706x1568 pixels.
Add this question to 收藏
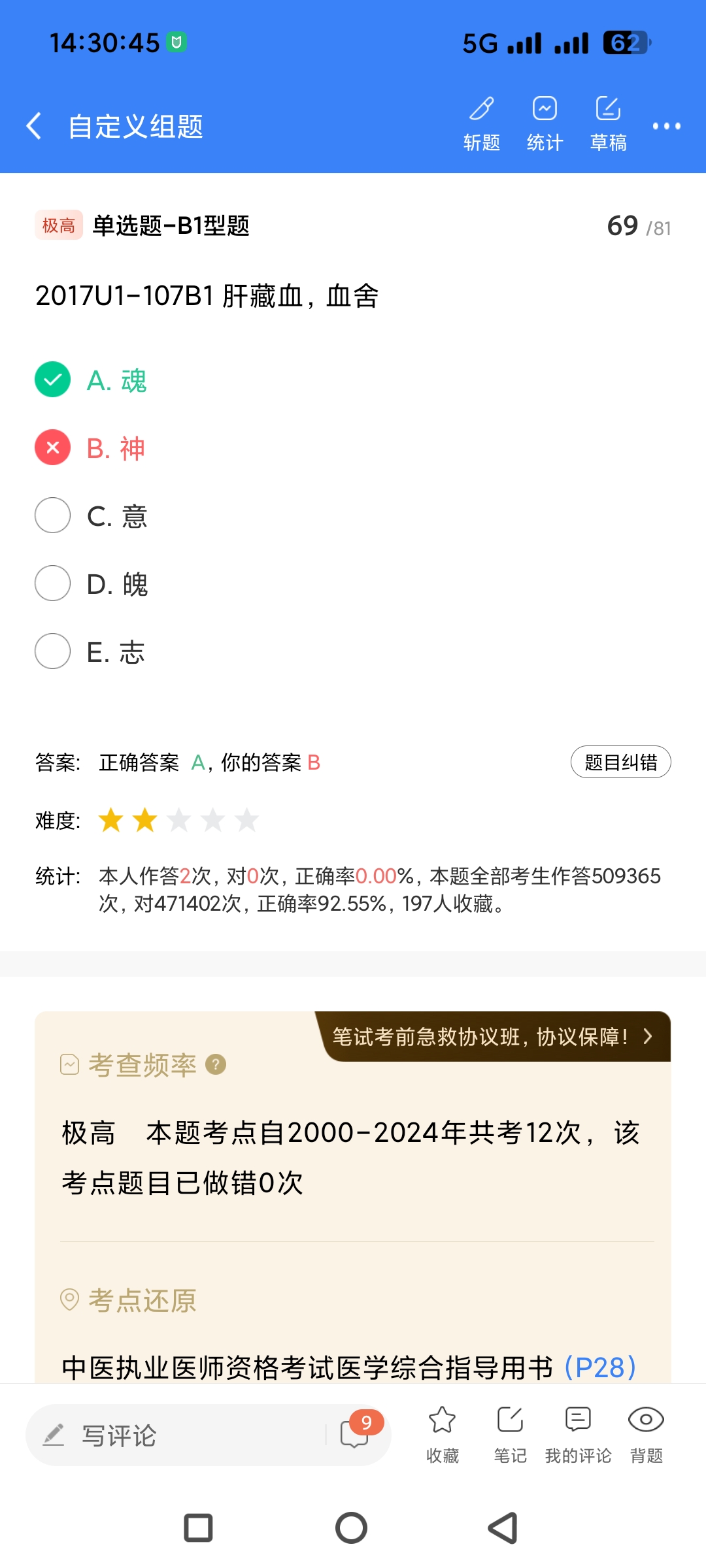[443, 1433]
